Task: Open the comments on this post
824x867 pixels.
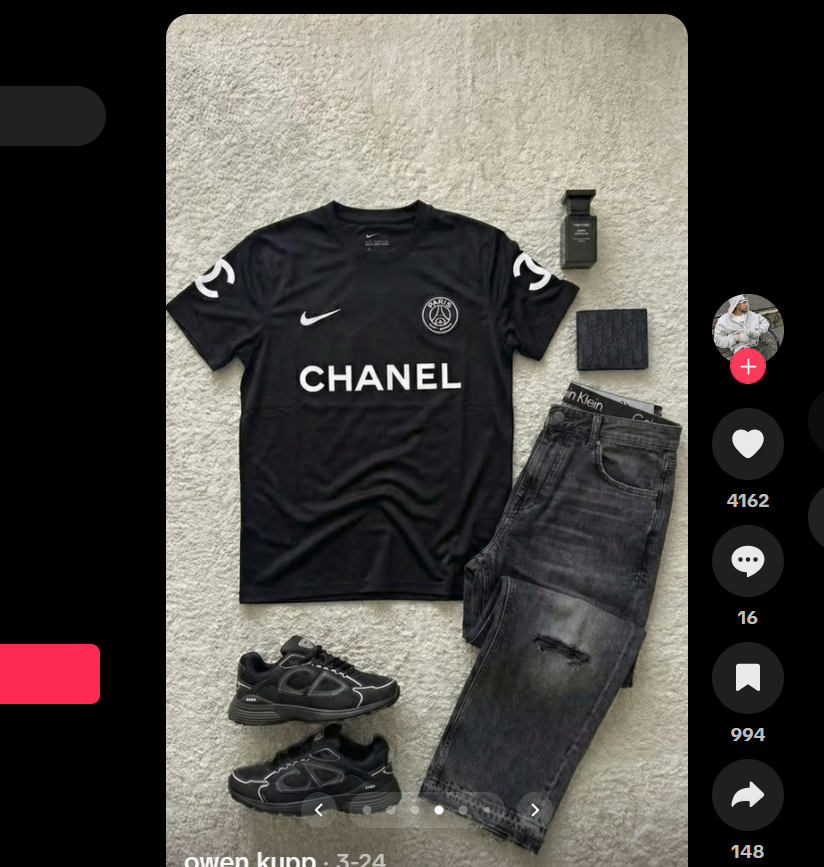Action: click(747, 561)
